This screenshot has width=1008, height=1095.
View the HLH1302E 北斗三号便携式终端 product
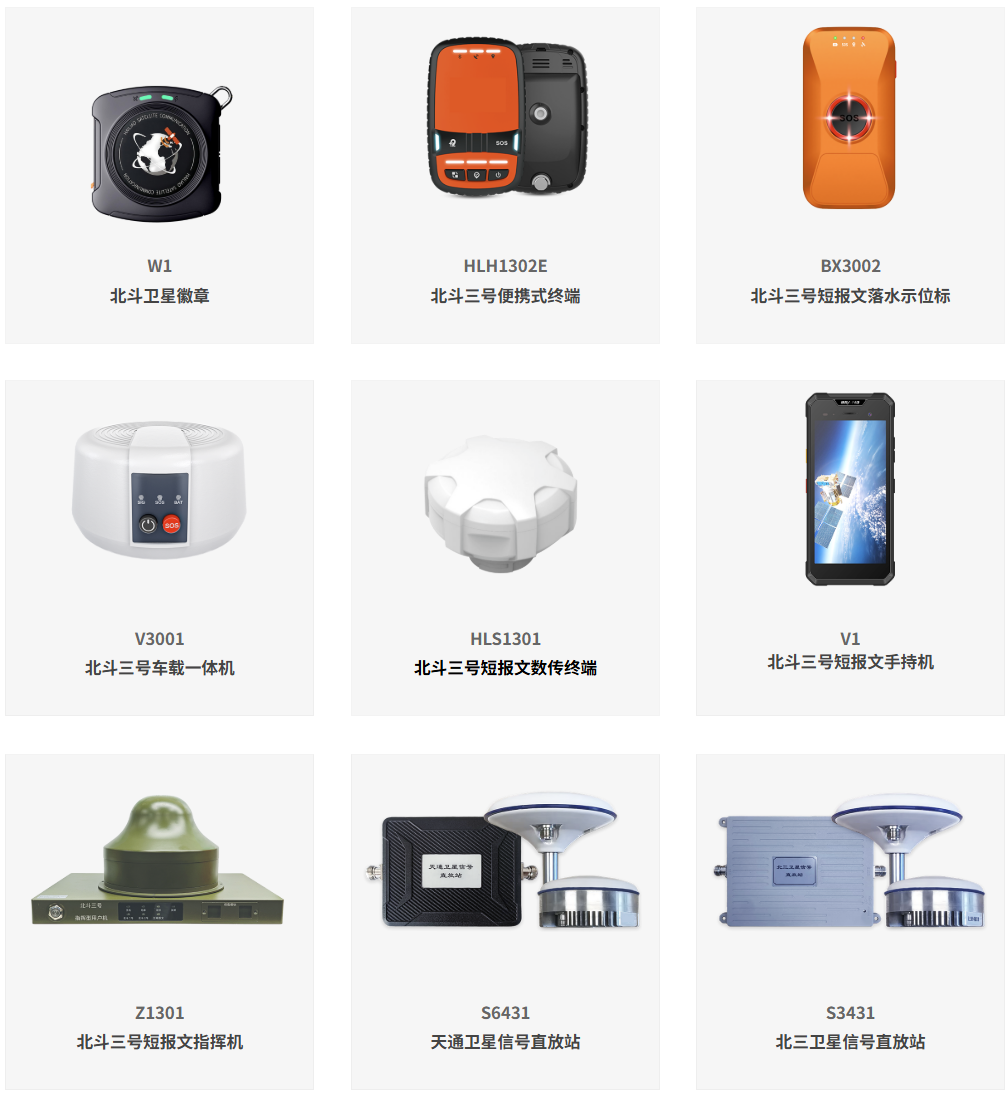505,175
